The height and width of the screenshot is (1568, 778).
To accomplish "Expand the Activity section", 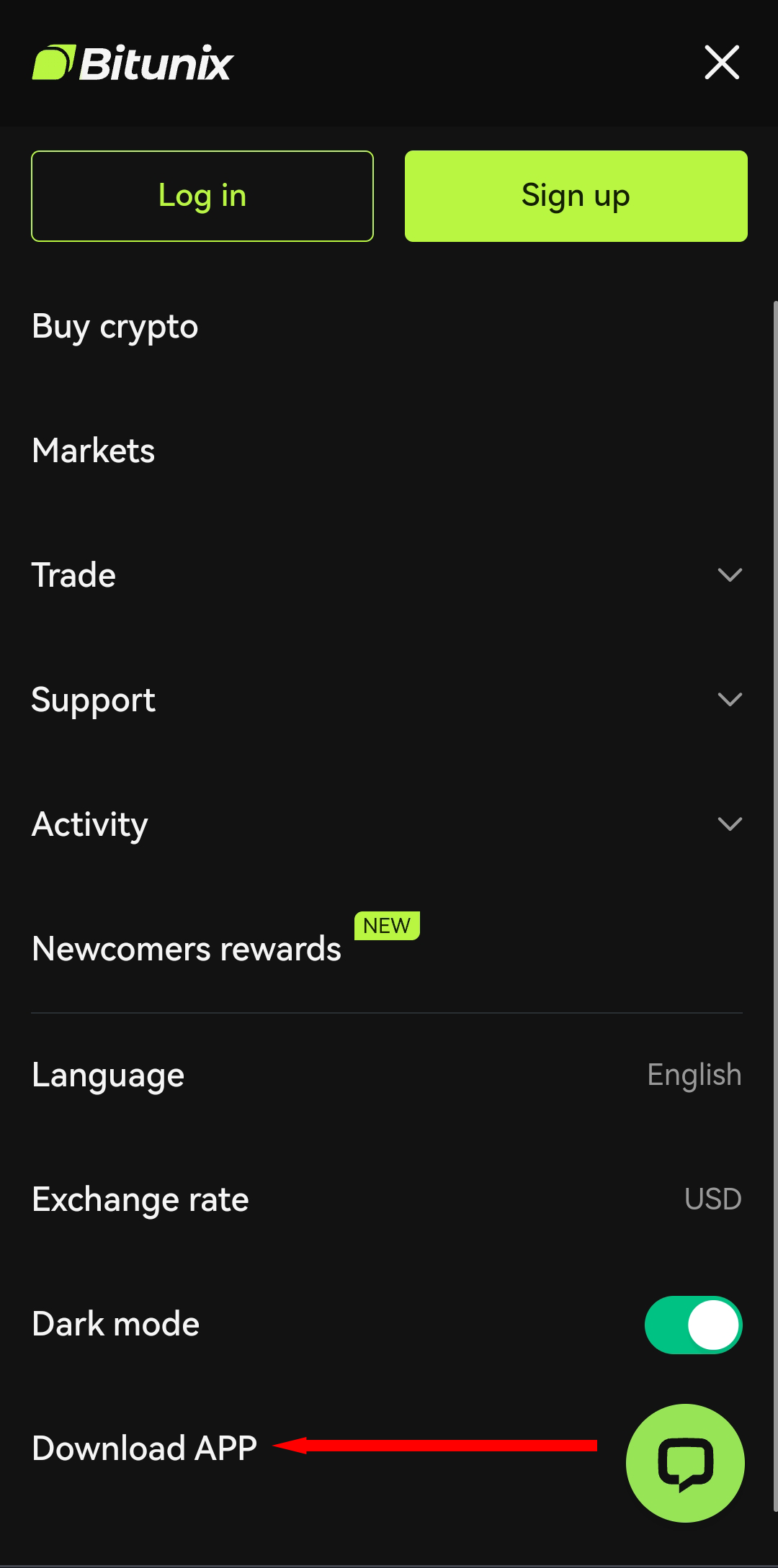I will [x=730, y=824].
